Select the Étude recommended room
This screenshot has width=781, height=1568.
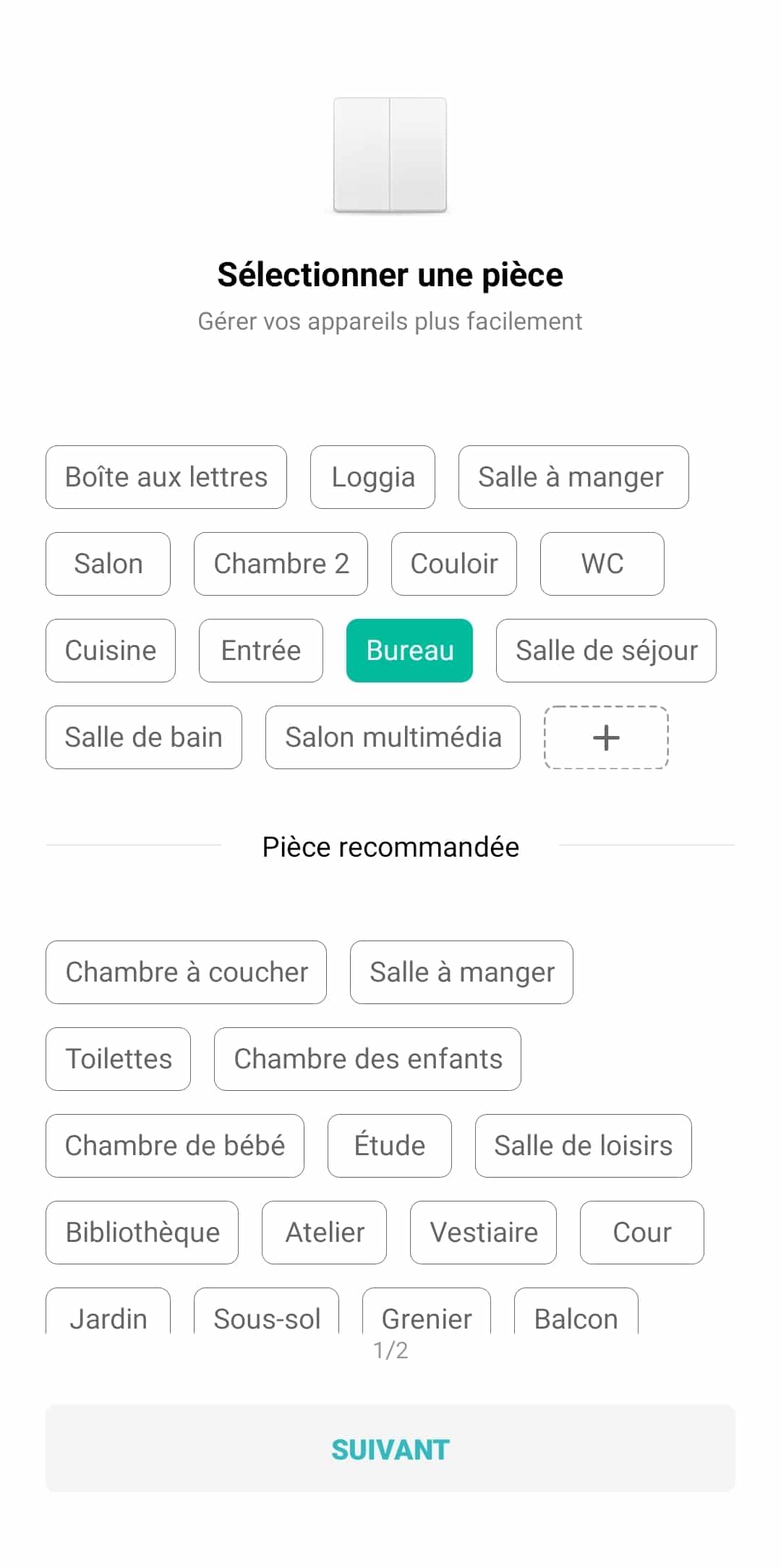coord(390,1146)
